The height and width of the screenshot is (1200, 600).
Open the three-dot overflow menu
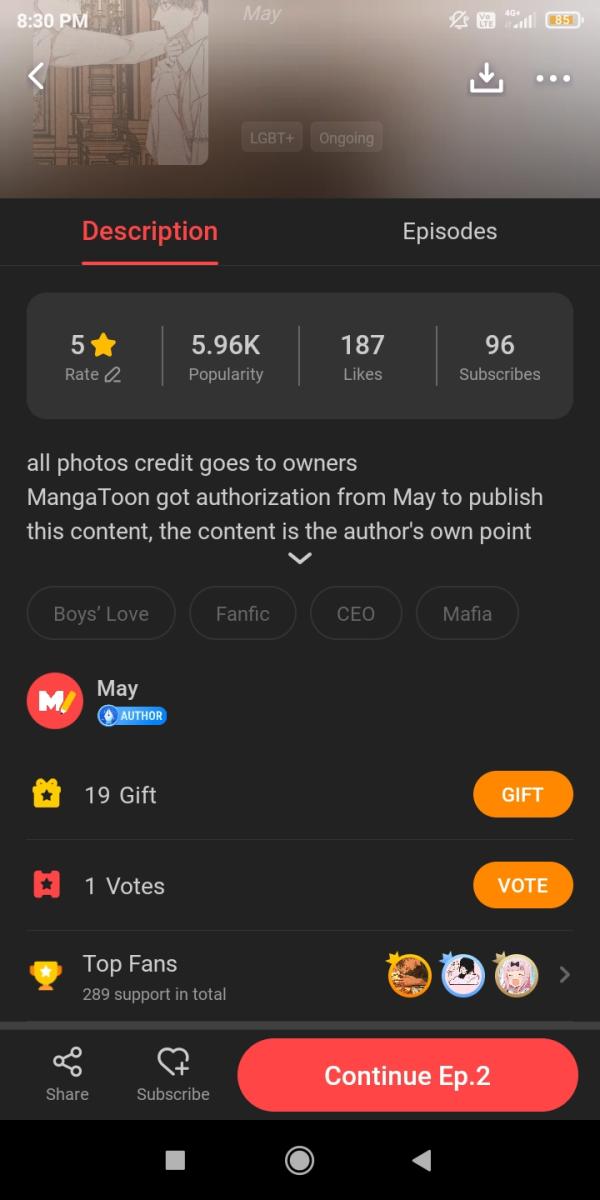coord(553,78)
